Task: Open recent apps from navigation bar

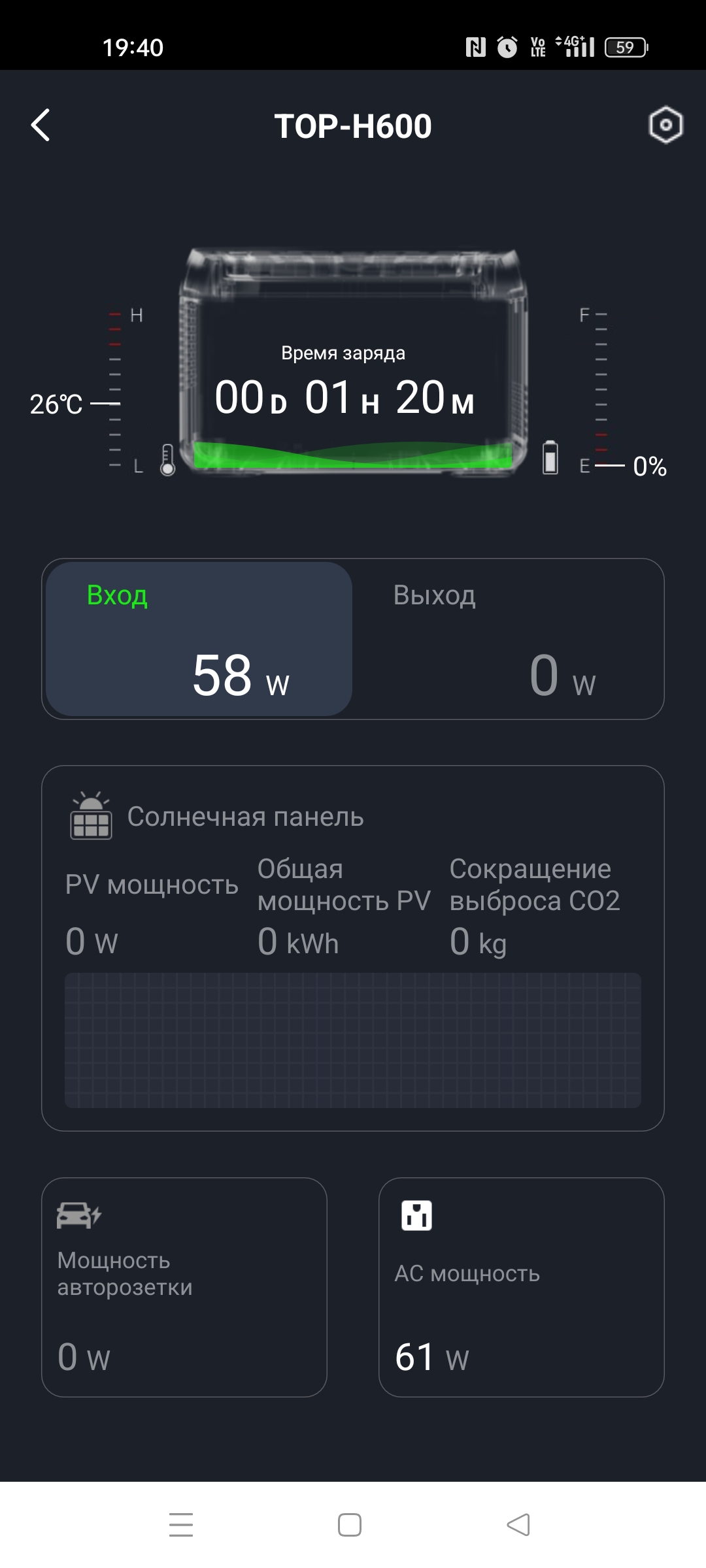Action: pyautogui.click(x=181, y=1525)
